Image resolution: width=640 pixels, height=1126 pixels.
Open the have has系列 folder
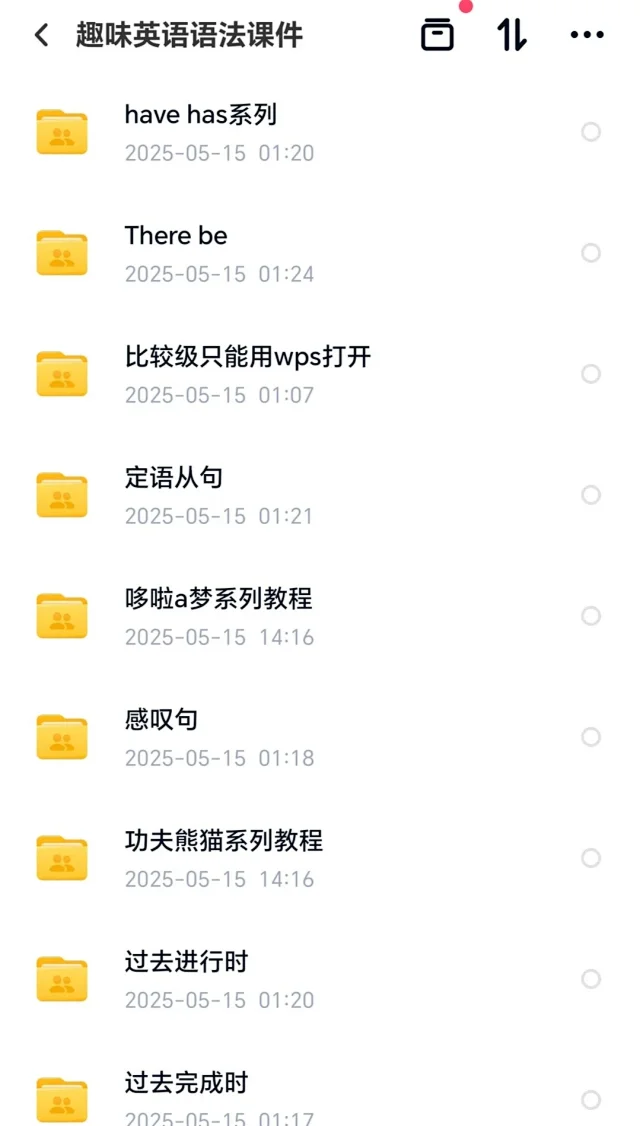pos(320,132)
